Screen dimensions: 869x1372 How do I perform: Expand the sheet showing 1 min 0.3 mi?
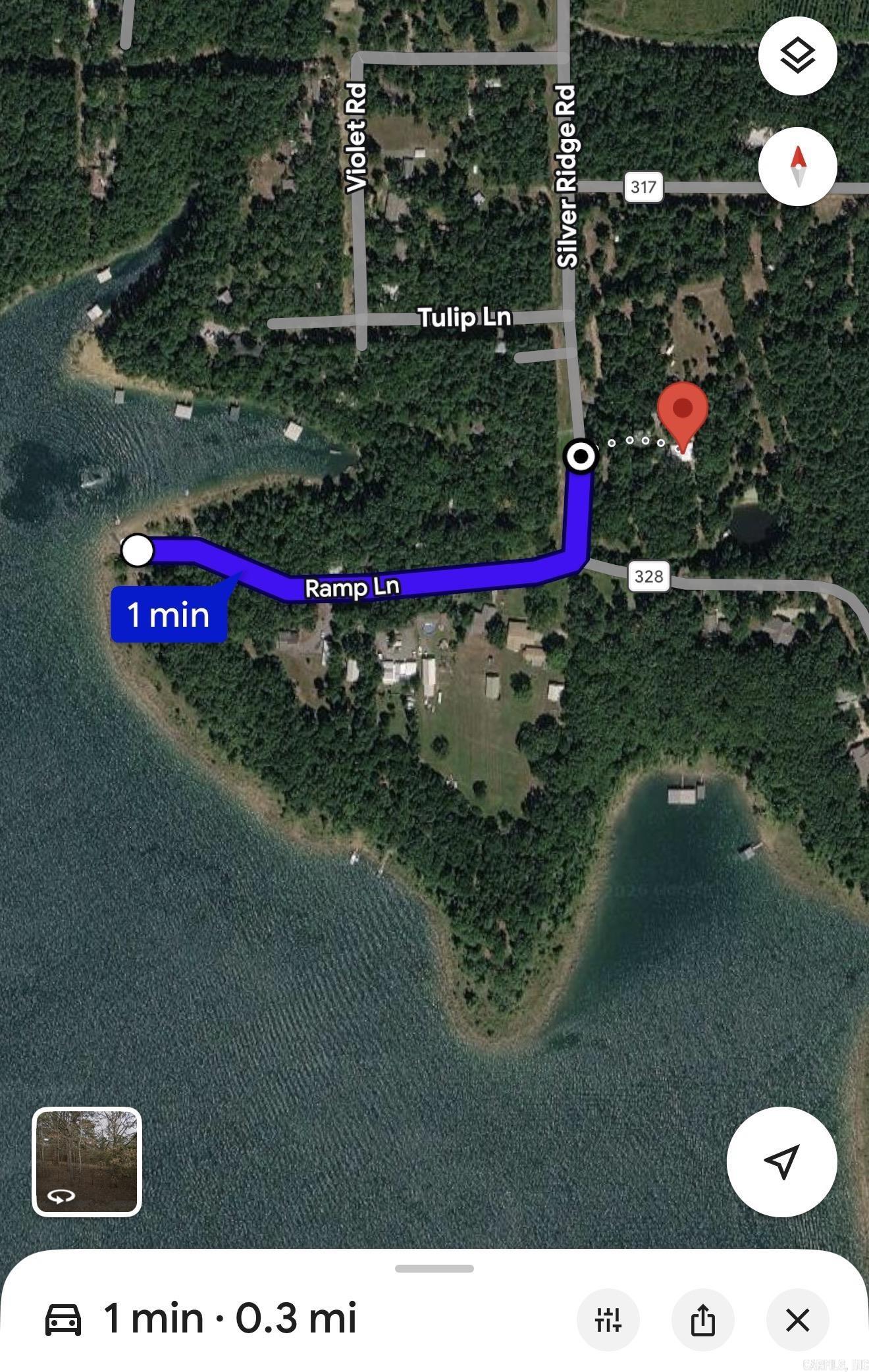pyautogui.click(x=434, y=1269)
